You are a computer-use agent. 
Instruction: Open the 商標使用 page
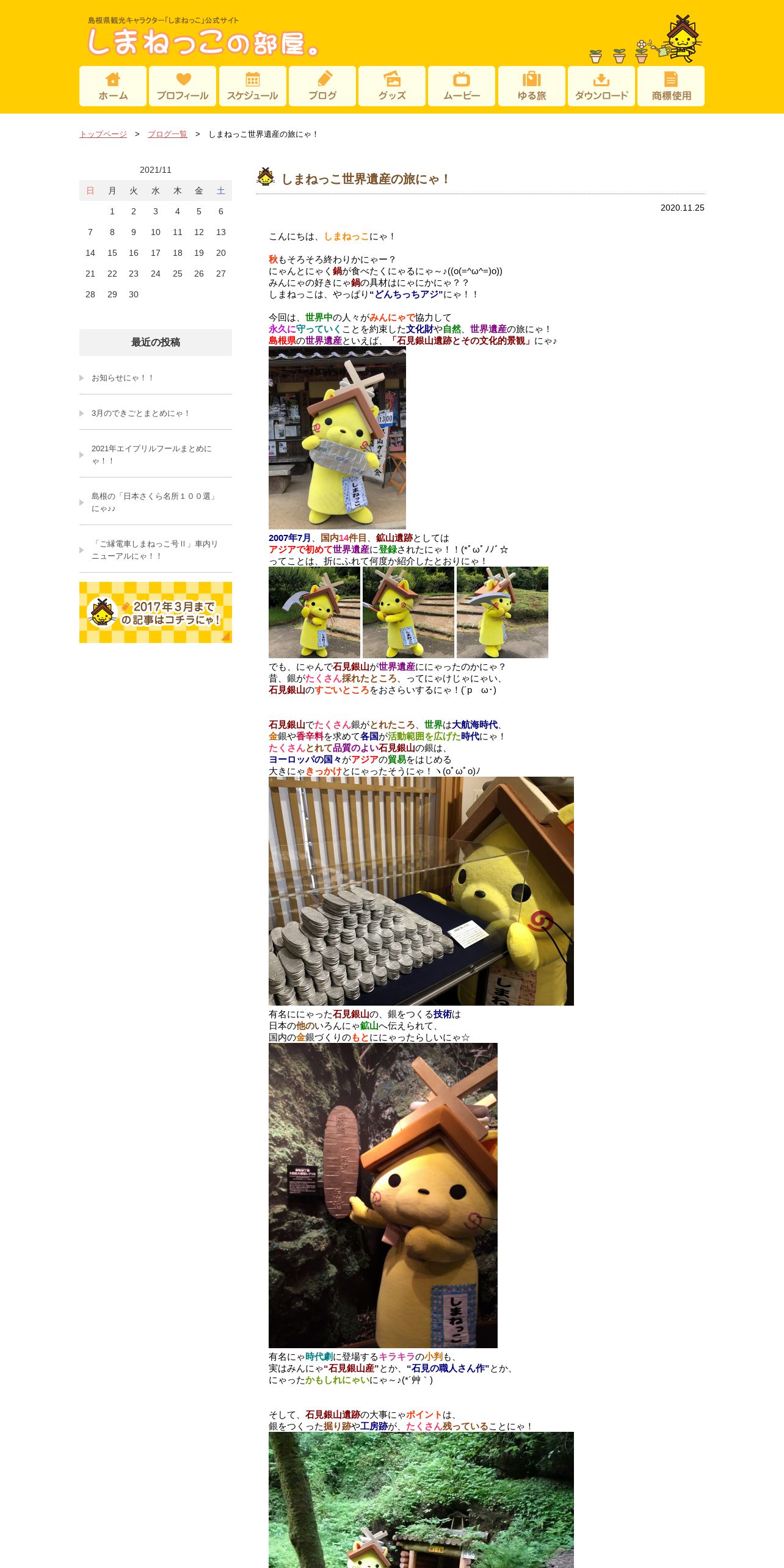[671, 86]
